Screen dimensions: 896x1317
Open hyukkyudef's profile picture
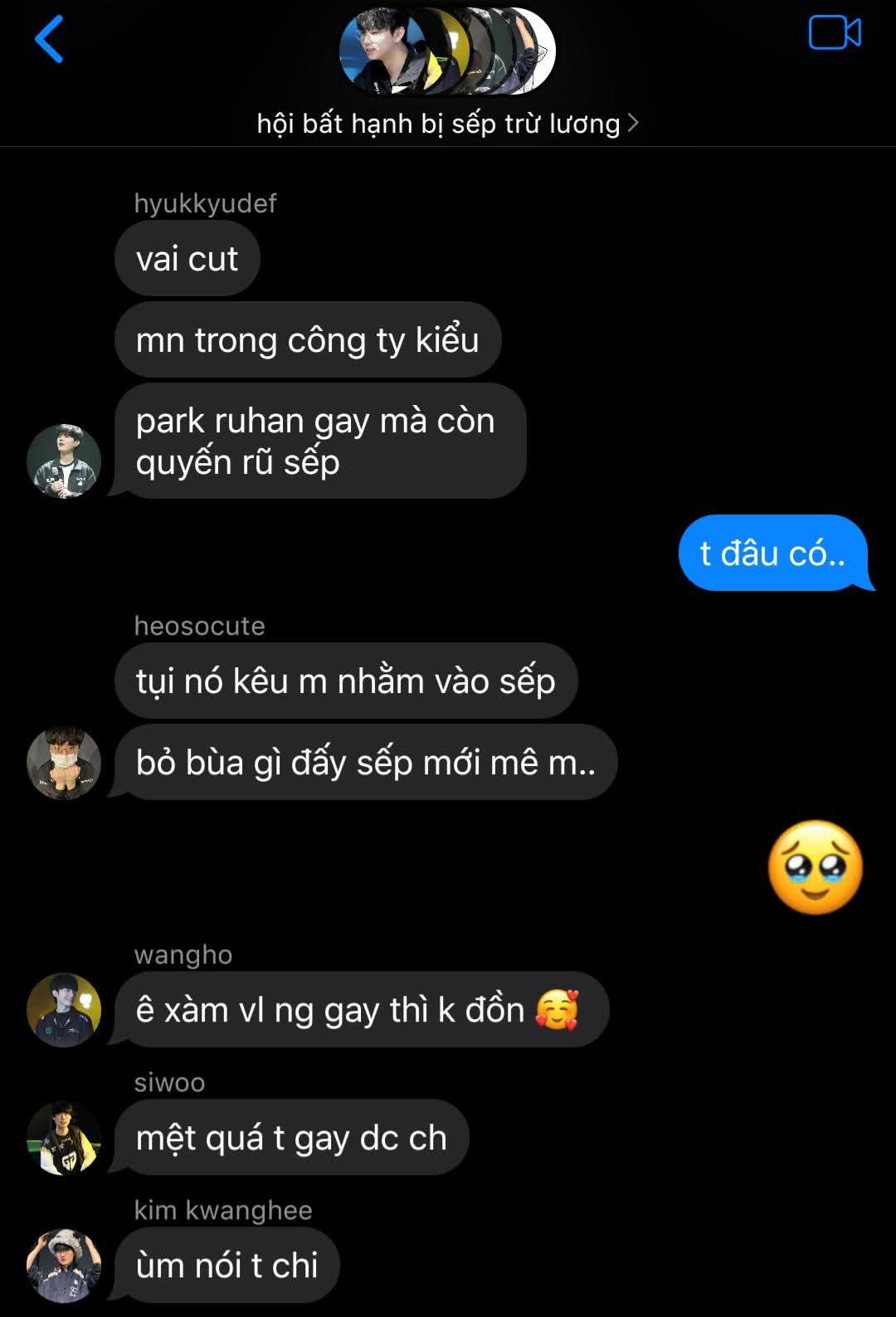[64, 461]
